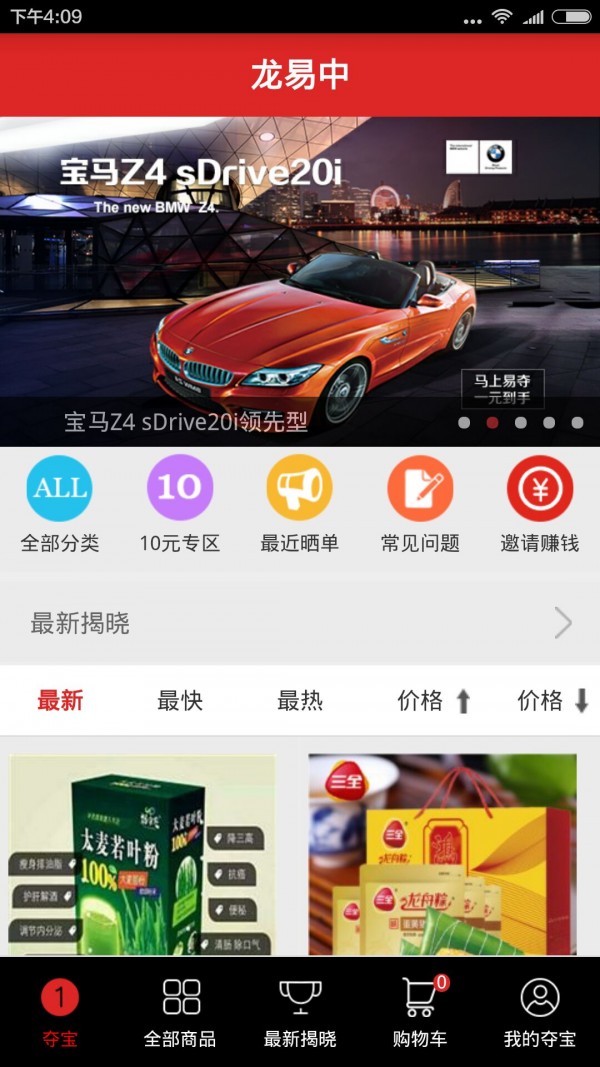
Task: Sort products by 最热
Action: pyautogui.click(x=300, y=701)
